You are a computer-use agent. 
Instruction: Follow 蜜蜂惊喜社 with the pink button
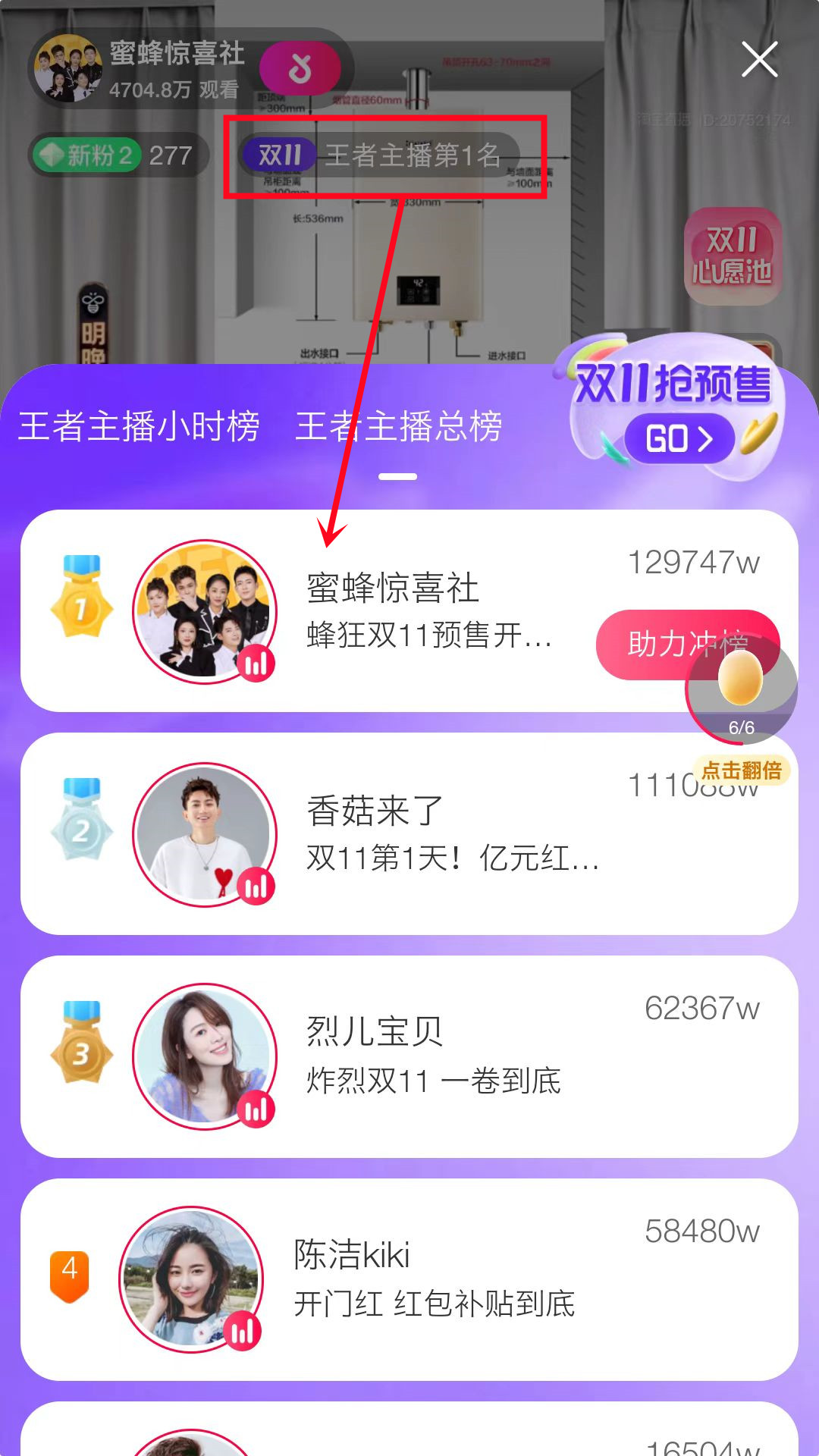pyautogui.click(x=300, y=68)
